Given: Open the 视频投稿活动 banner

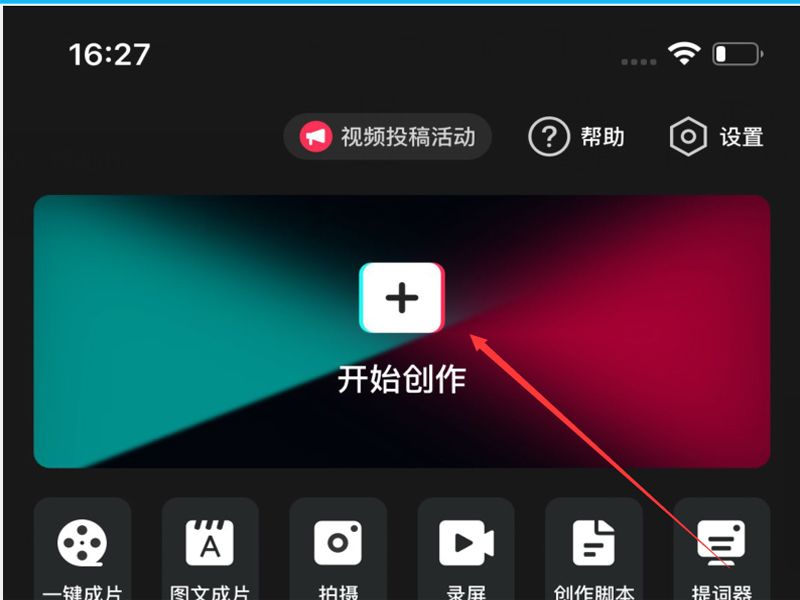Looking at the screenshot, I should 388,137.
